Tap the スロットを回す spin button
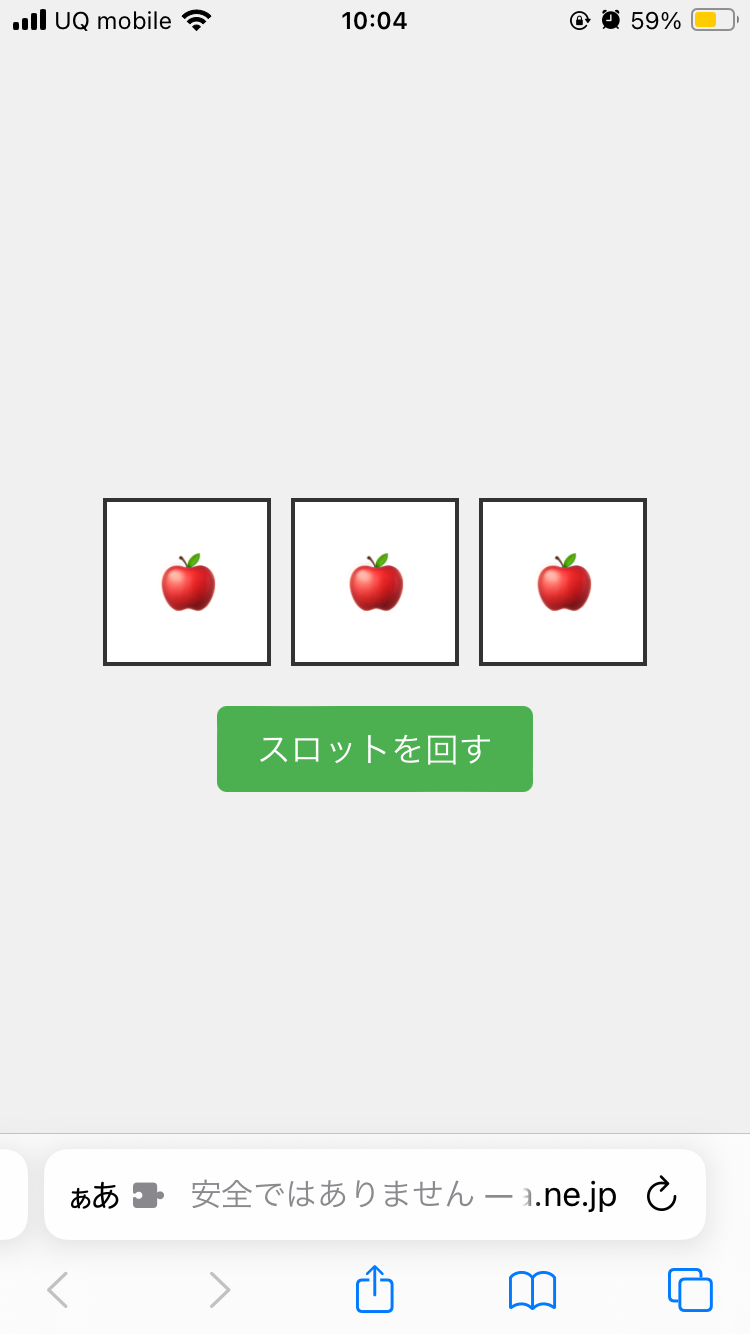The width and height of the screenshot is (750, 1334). point(375,749)
